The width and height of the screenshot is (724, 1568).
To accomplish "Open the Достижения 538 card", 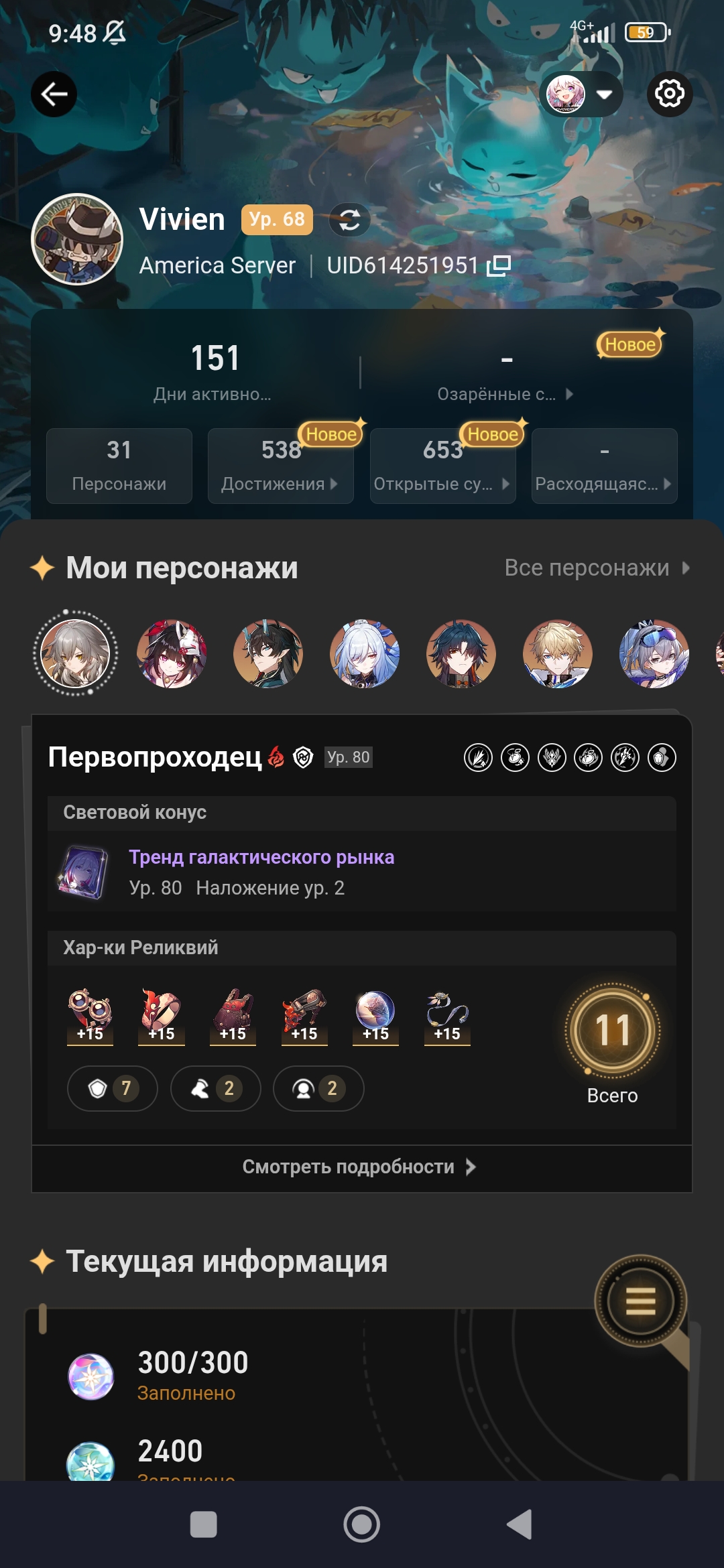I will [281, 466].
